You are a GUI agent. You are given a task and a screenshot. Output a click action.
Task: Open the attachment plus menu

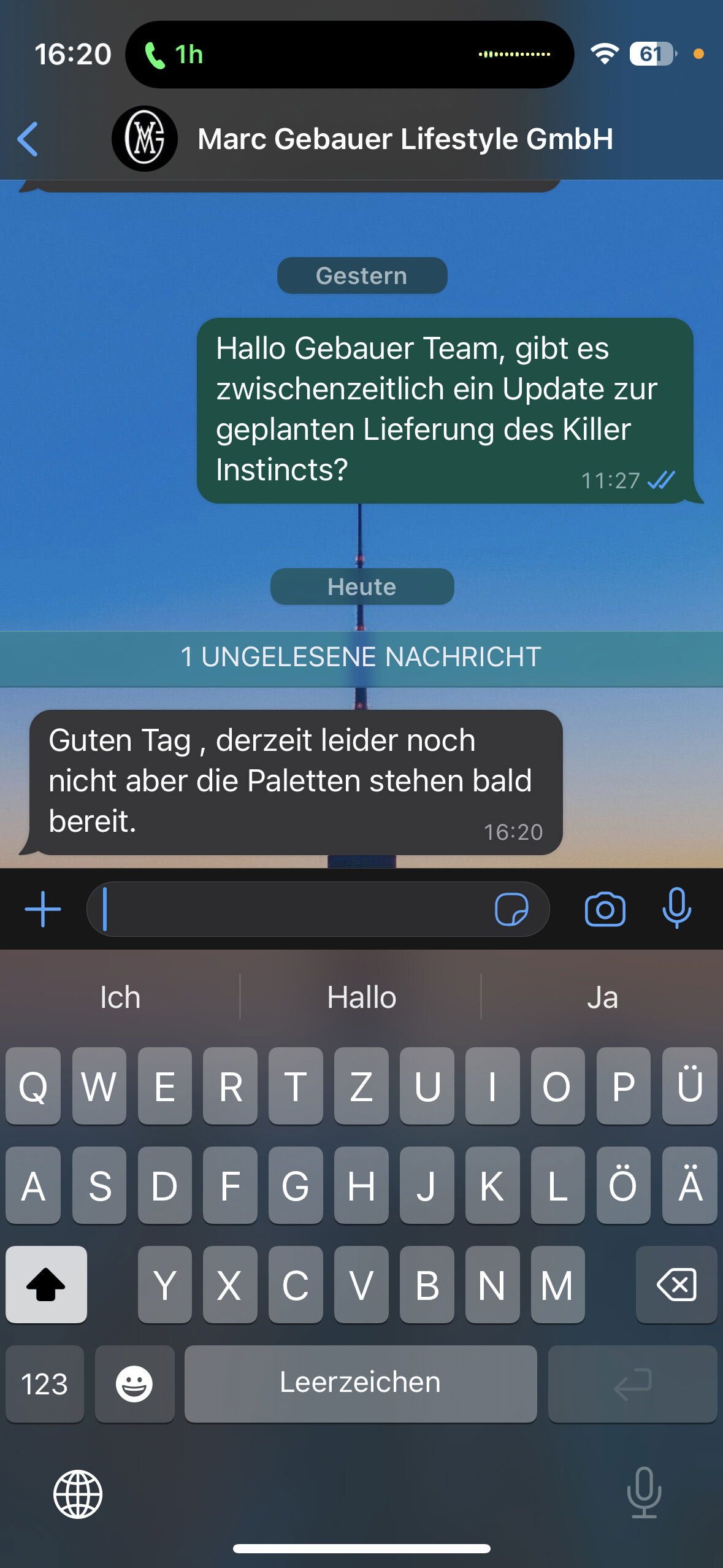42,909
